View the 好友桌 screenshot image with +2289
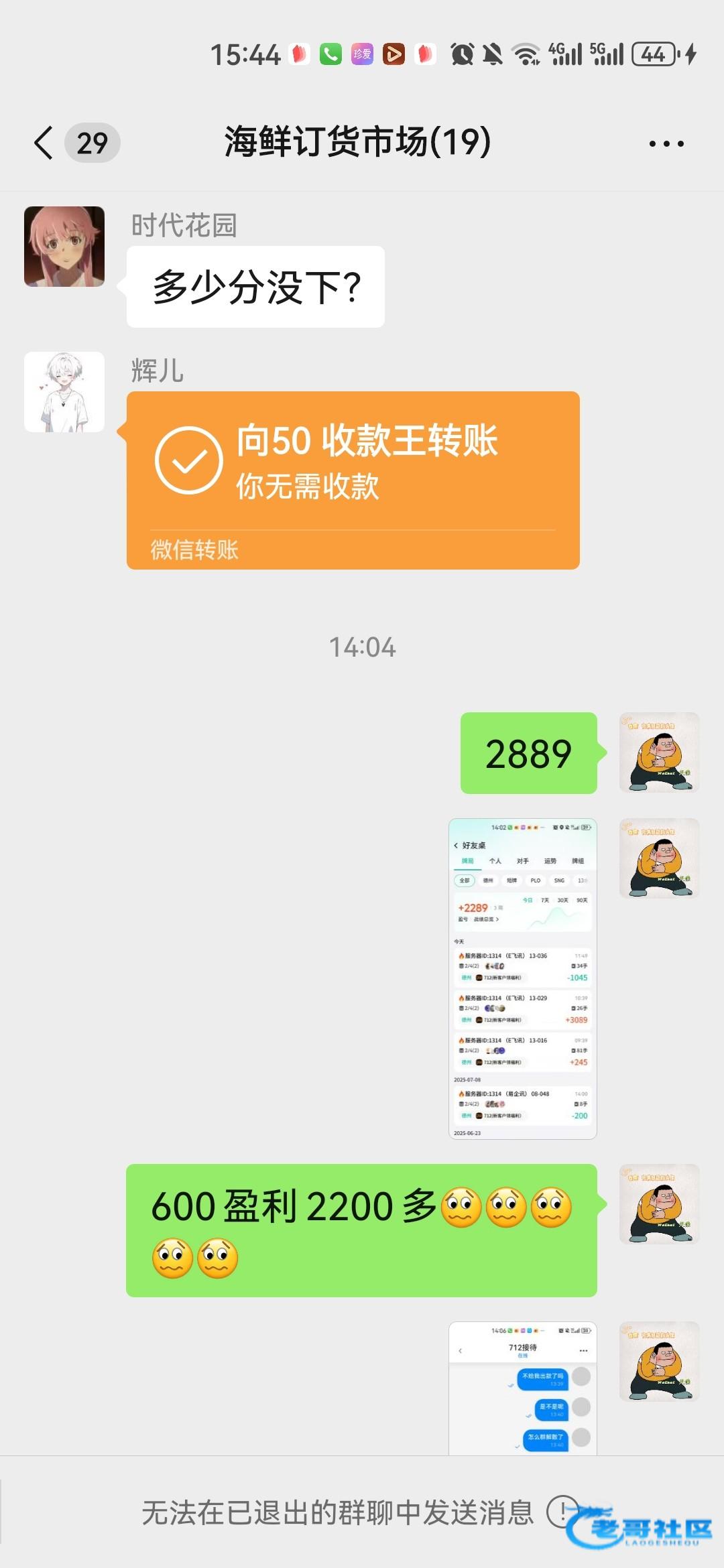The width and height of the screenshot is (724, 1568). click(522, 978)
